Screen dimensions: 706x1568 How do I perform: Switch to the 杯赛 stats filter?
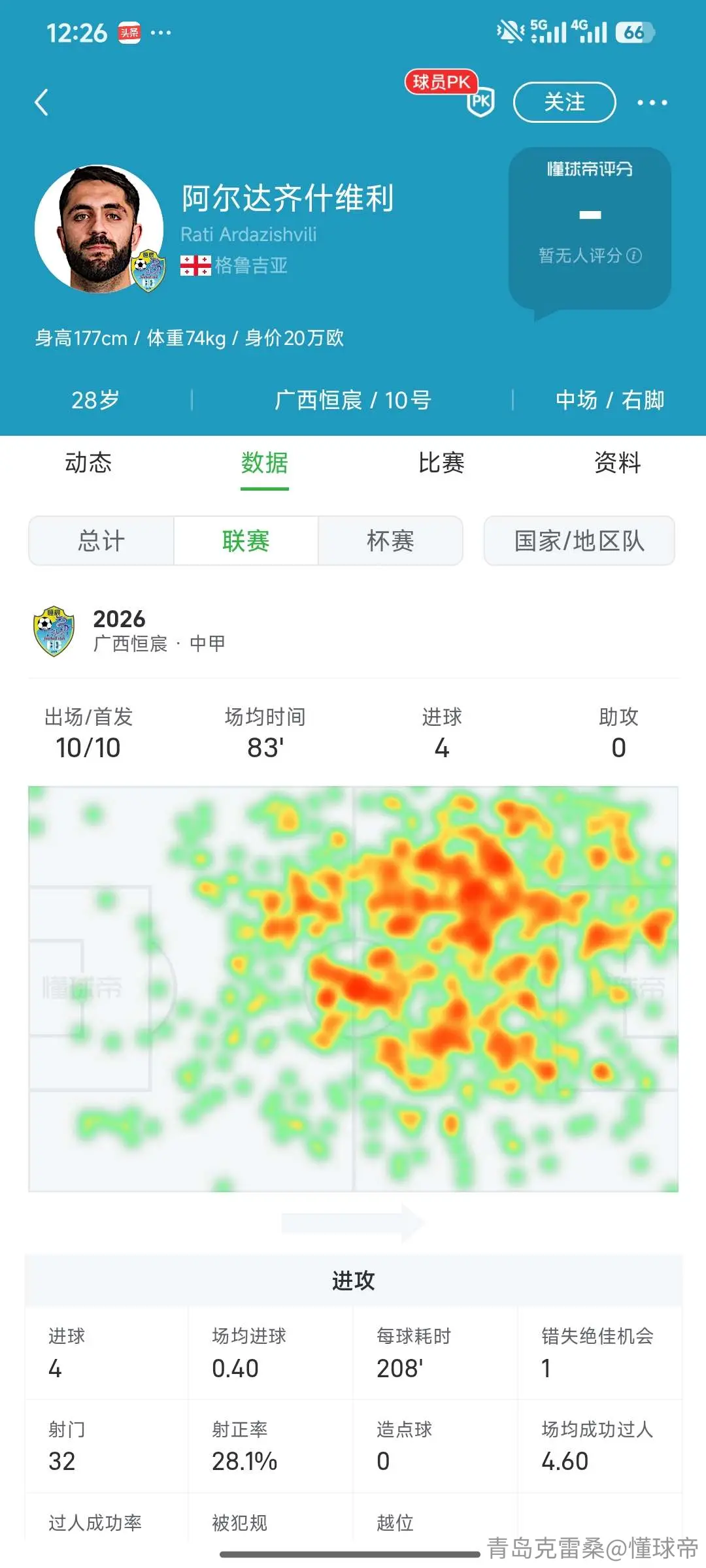point(390,541)
